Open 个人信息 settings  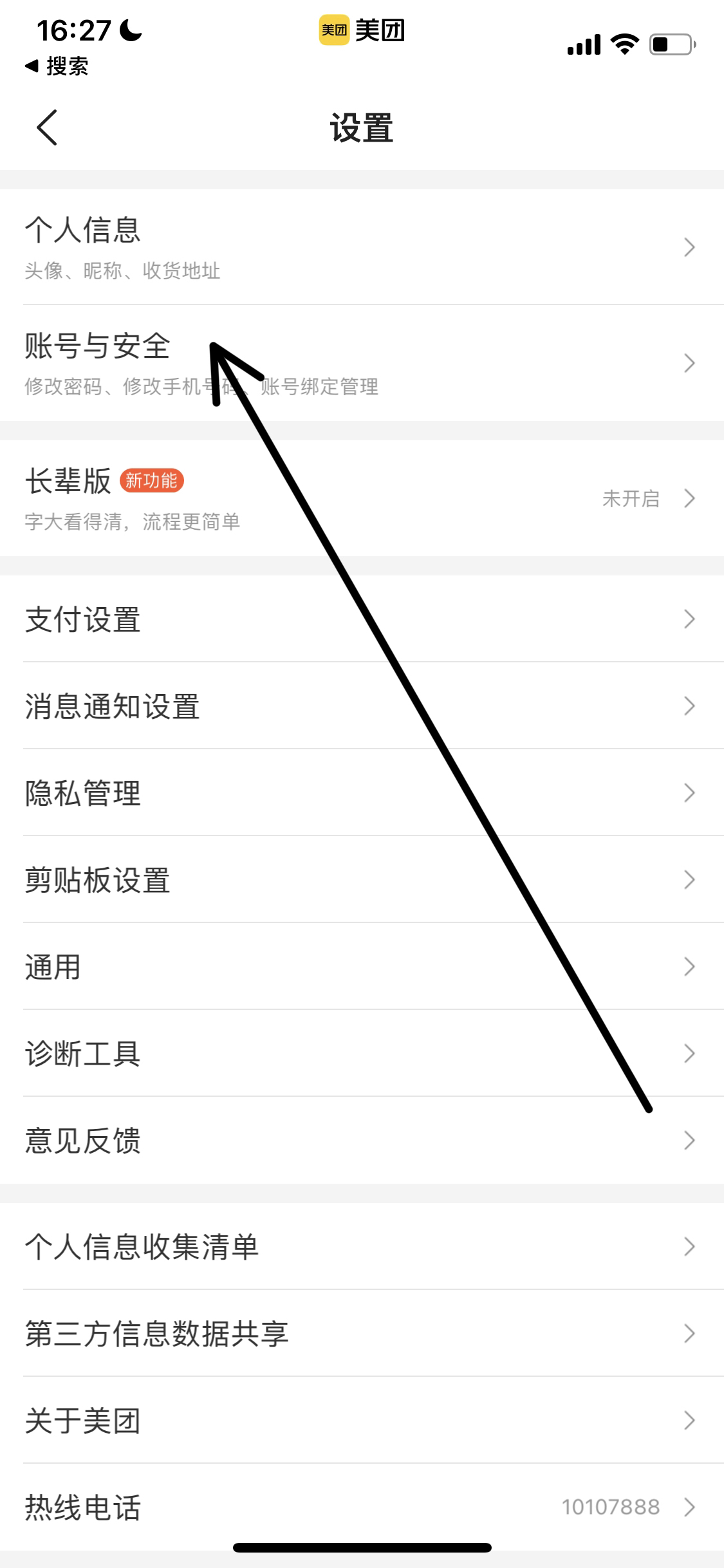(362, 247)
